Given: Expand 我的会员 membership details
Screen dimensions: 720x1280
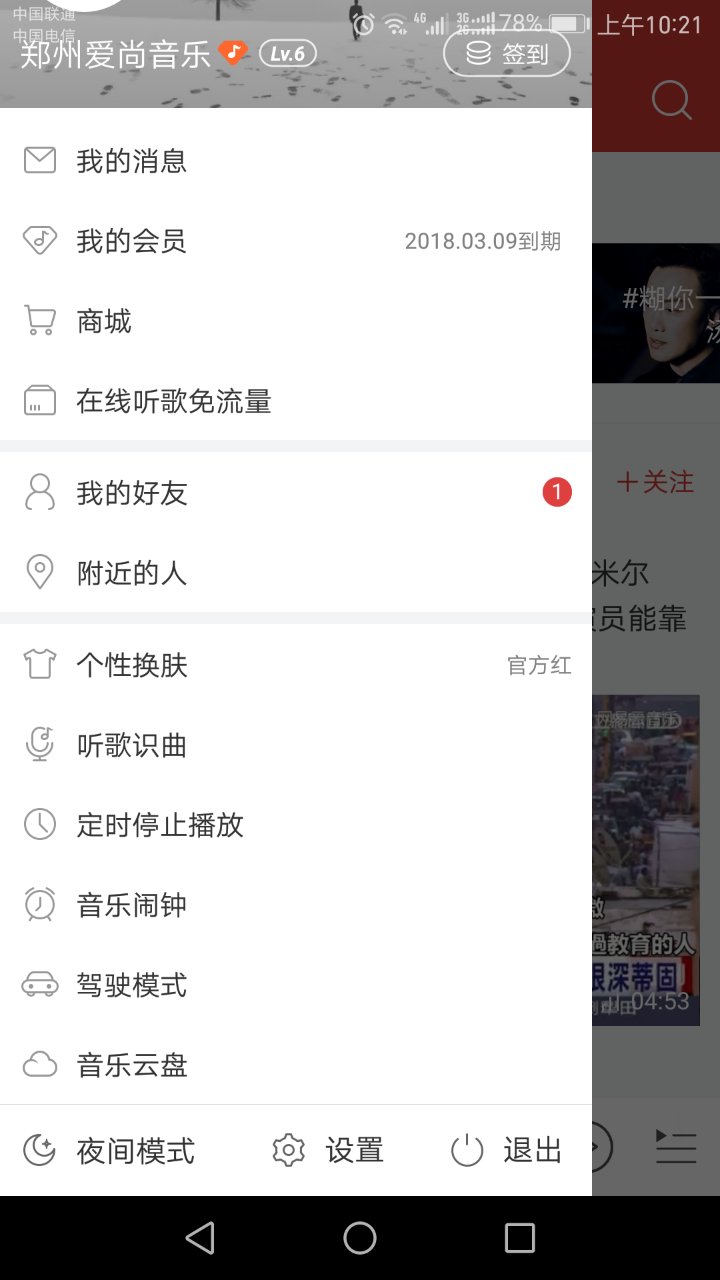Looking at the screenshot, I should tap(130, 240).
